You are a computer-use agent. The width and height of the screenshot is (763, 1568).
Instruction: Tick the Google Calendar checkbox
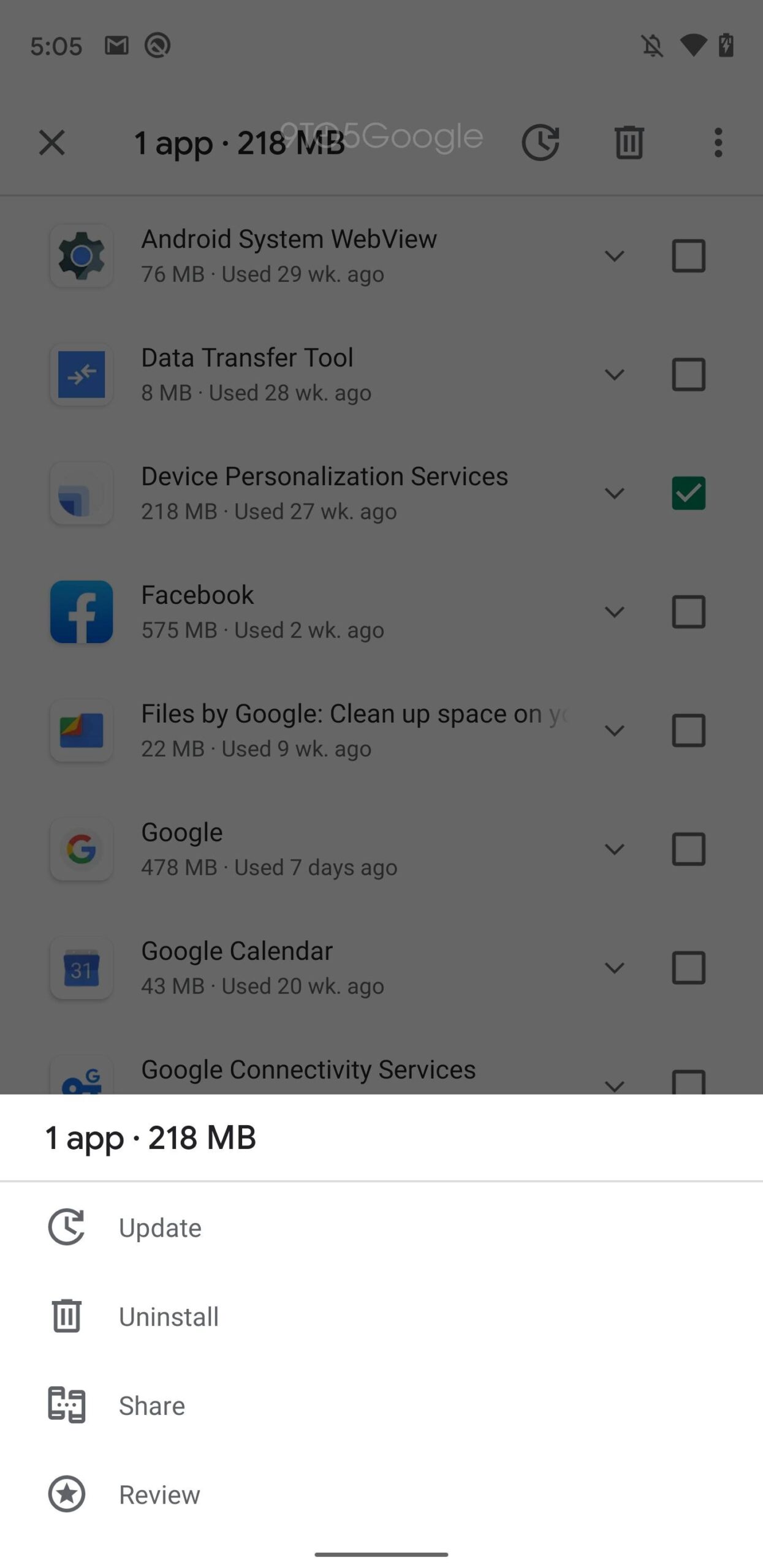pyautogui.click(x=688, y=968)
